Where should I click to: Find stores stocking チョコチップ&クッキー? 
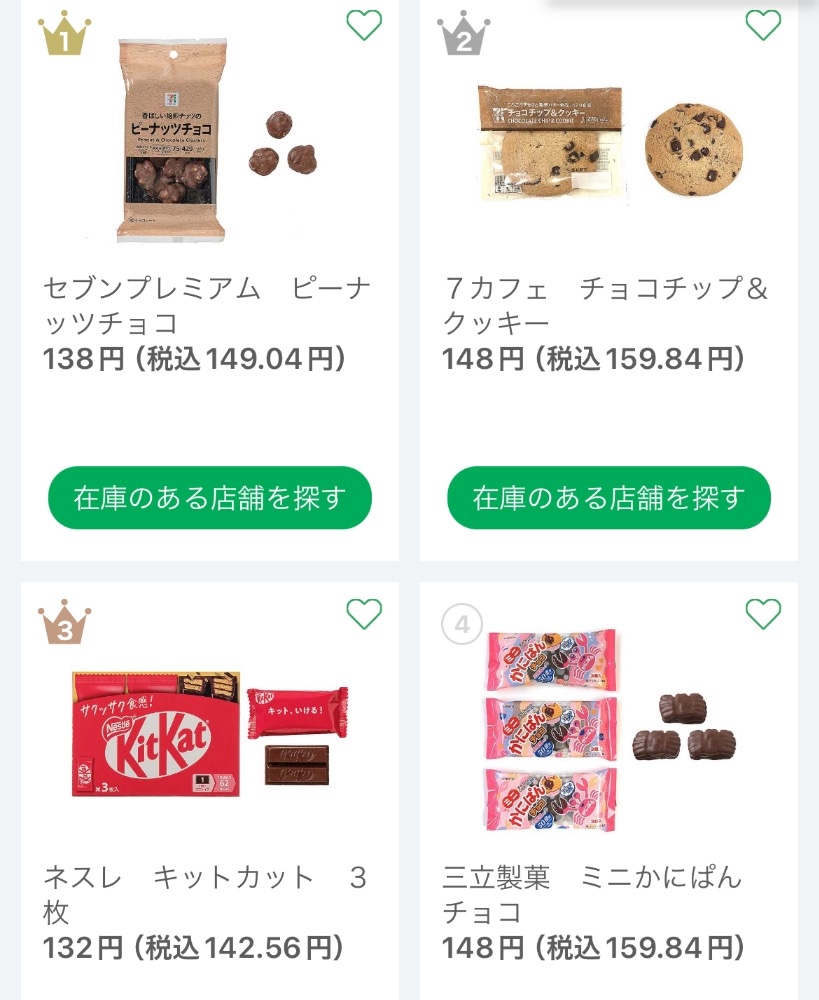609,497
